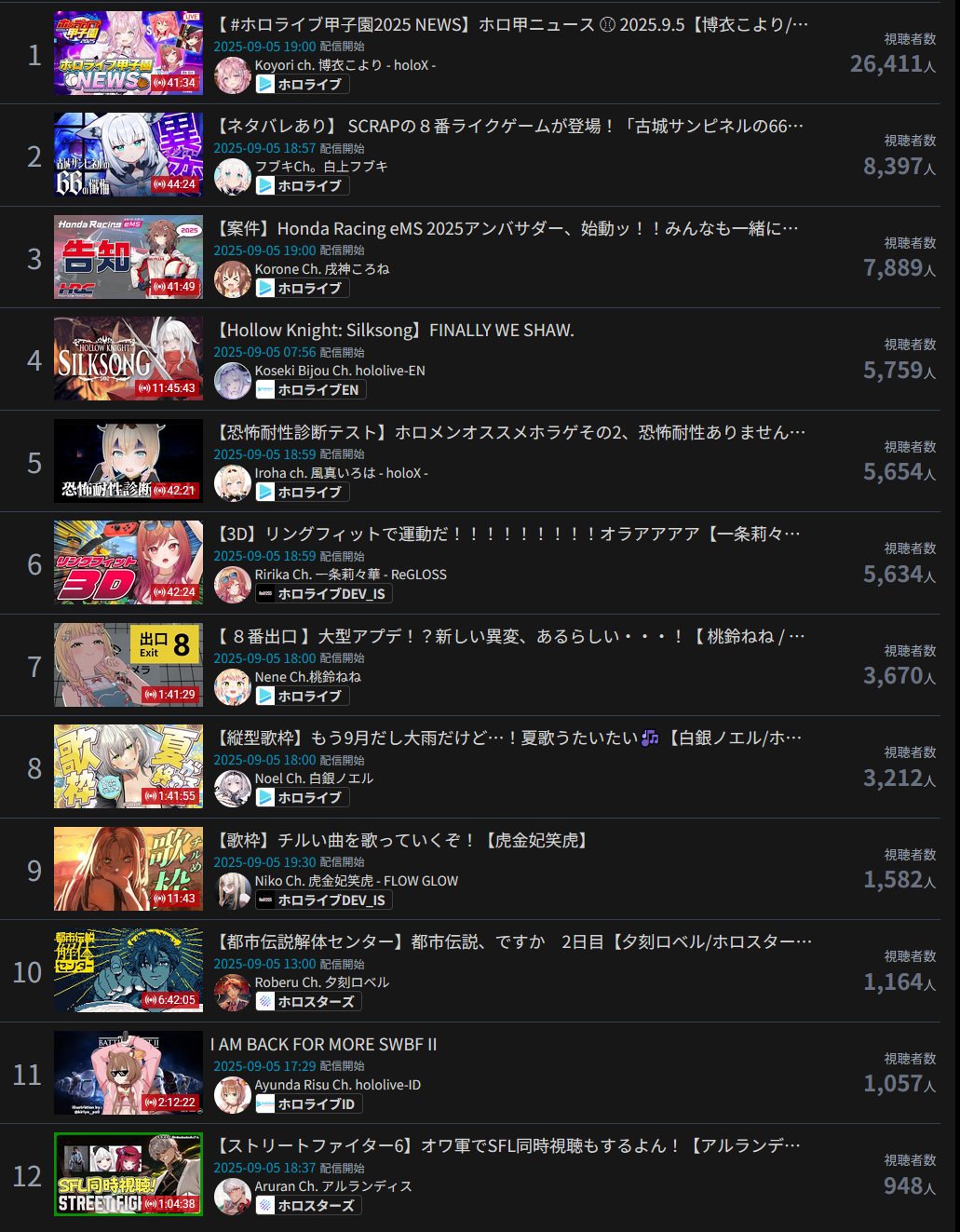Screen dimensions: 960x1232
Task: Open Noel Ch. 白銀ノエル channel link
Action: [x=314, y=778]
